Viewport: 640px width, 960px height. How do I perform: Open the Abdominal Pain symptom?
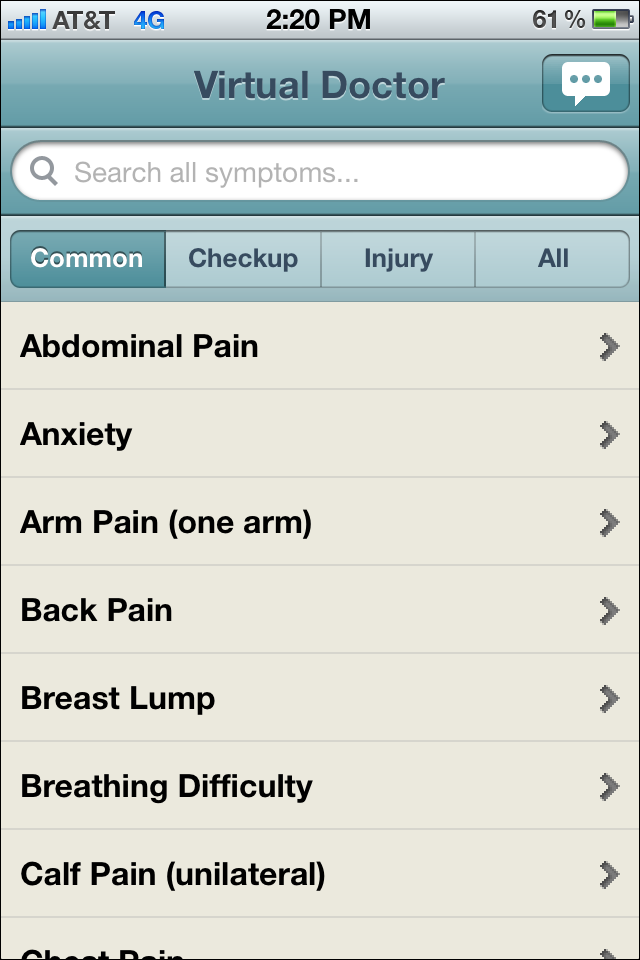click(x=320, y=346)
